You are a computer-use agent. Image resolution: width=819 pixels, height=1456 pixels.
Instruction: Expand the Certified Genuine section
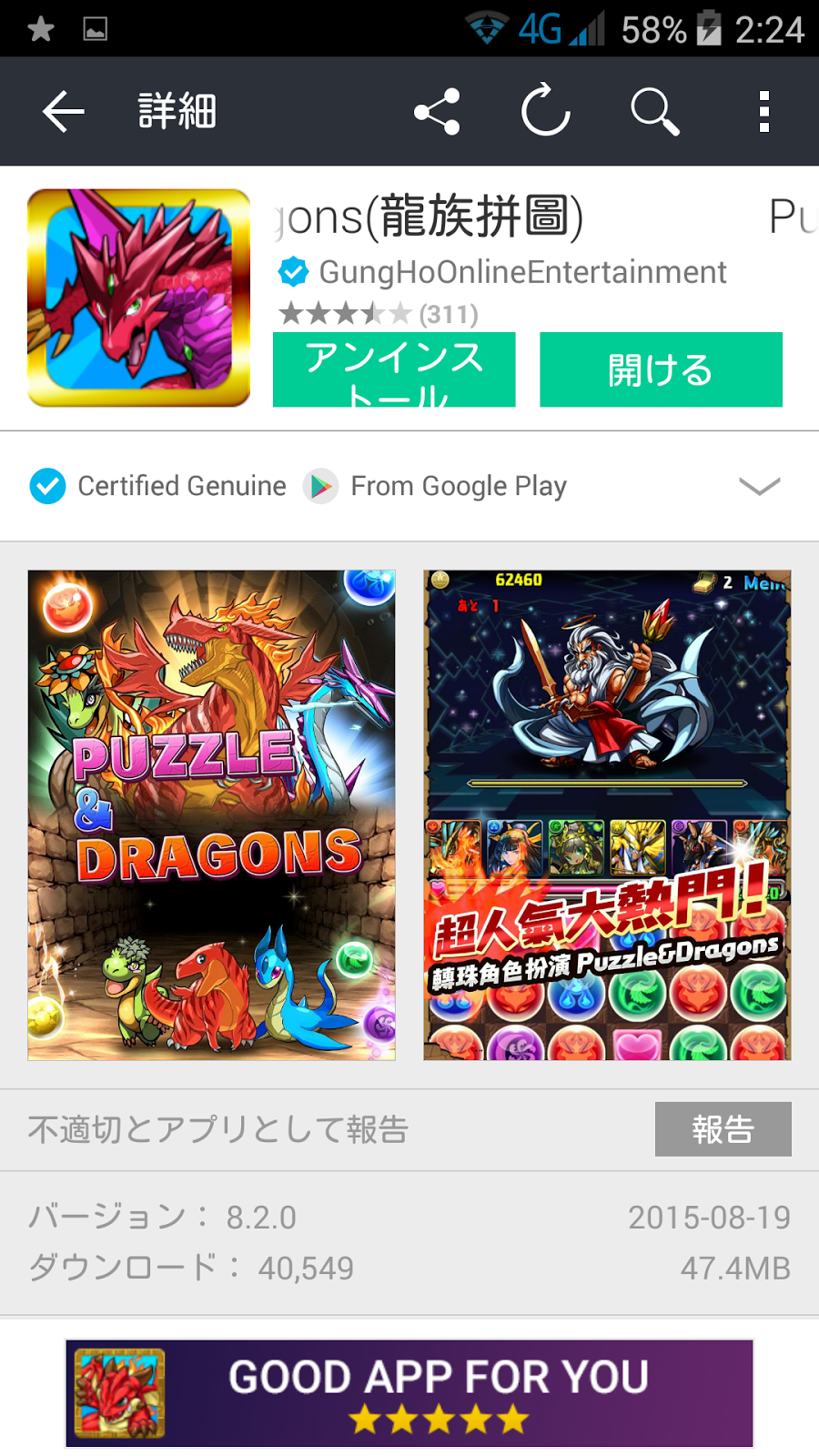[759, 486]
